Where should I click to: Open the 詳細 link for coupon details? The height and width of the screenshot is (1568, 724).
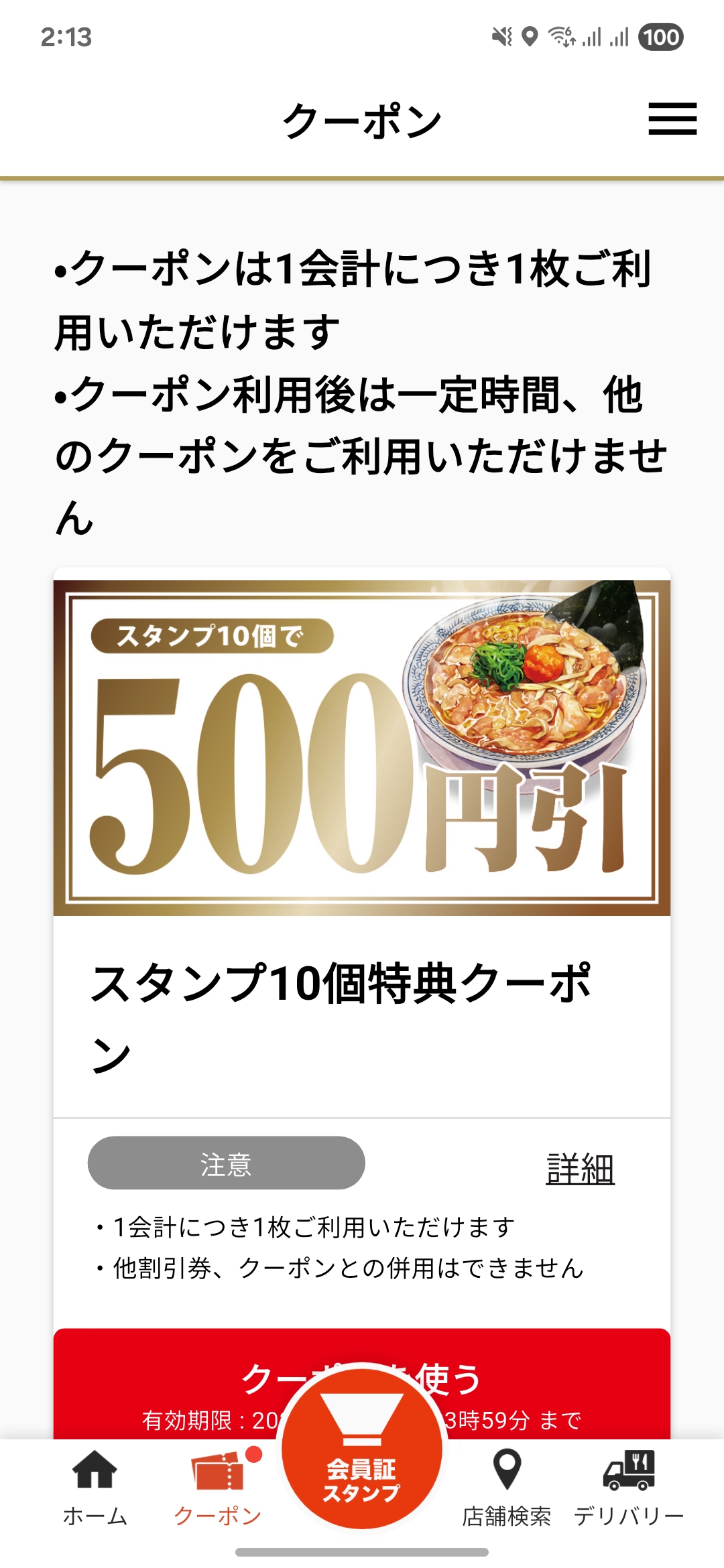(580, 1169)
